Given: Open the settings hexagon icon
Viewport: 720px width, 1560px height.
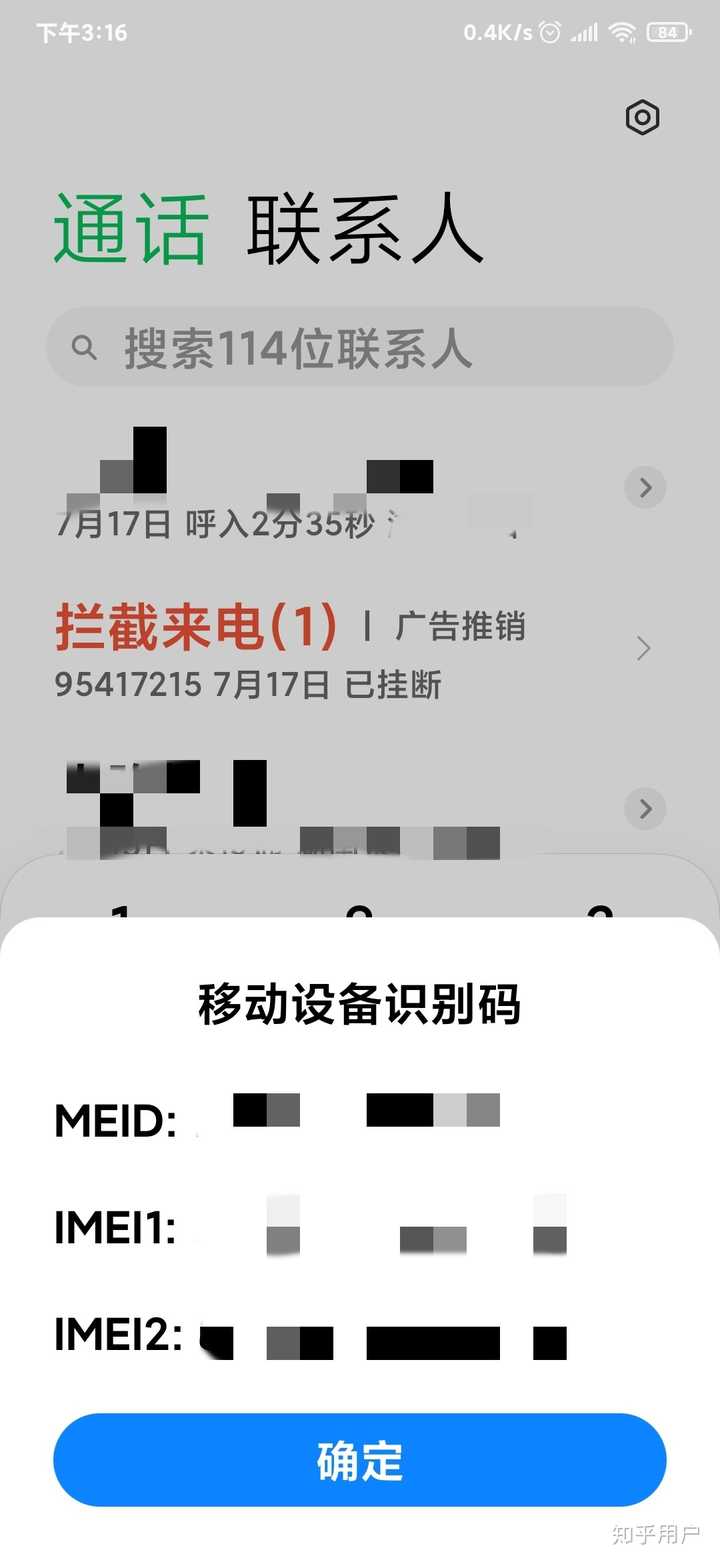Looking at the screenshot, I should coord(642,118).
